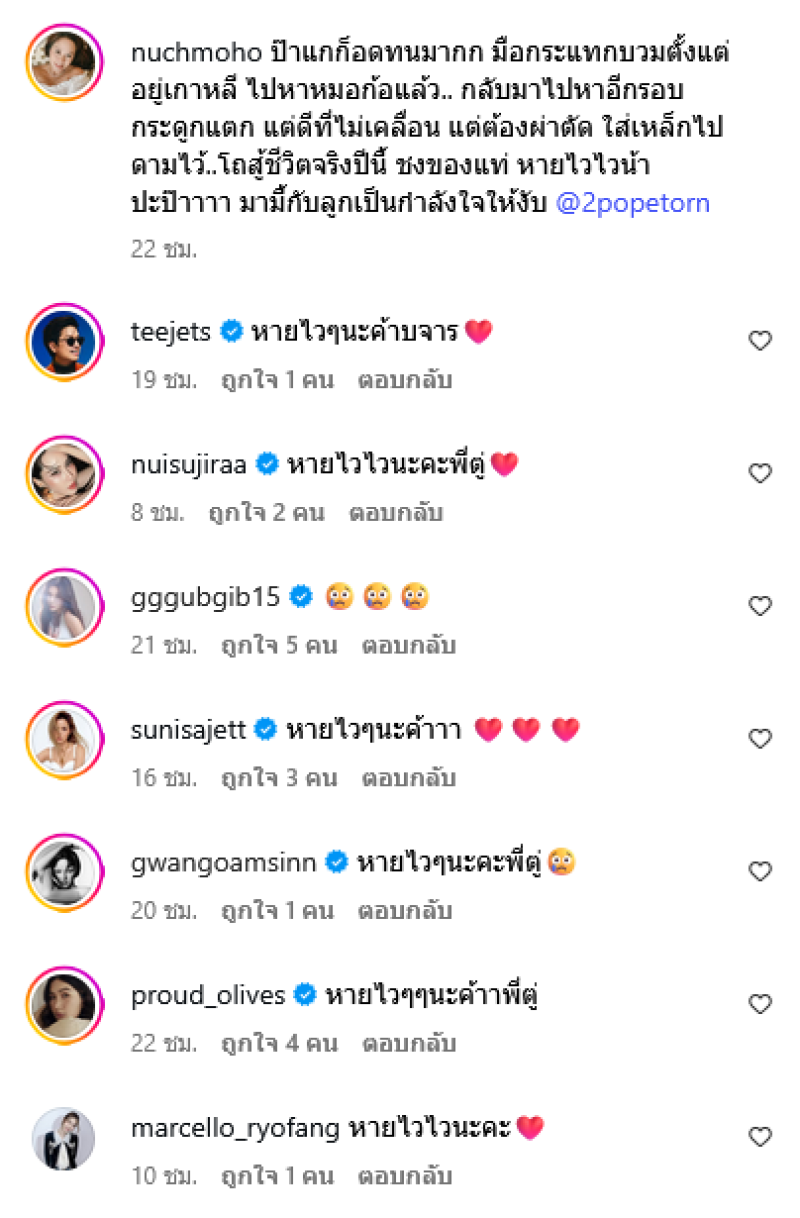Open sunisajett's username link
Viewport: 800px width, 1218px height.
(x=188, y=730)
